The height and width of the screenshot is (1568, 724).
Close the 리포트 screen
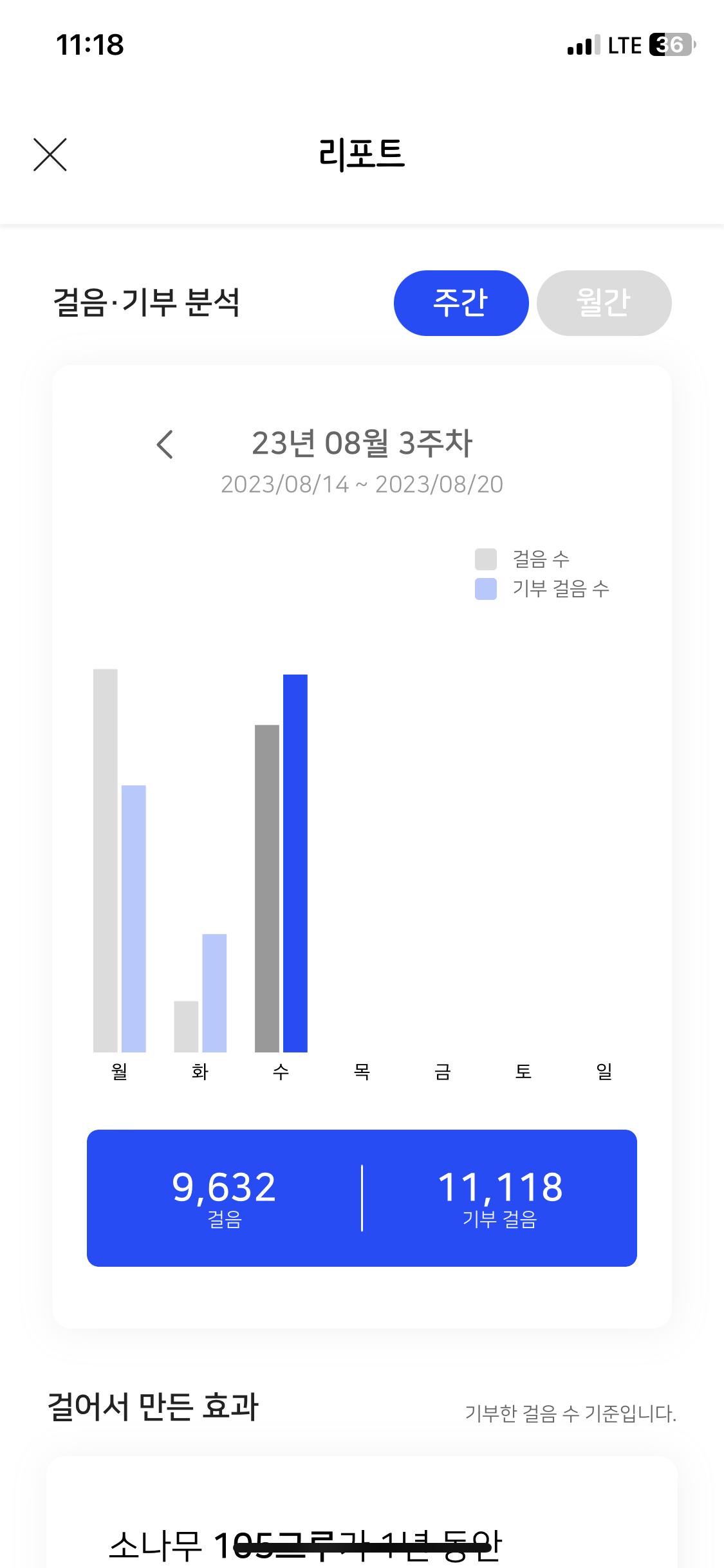[50, 155]
